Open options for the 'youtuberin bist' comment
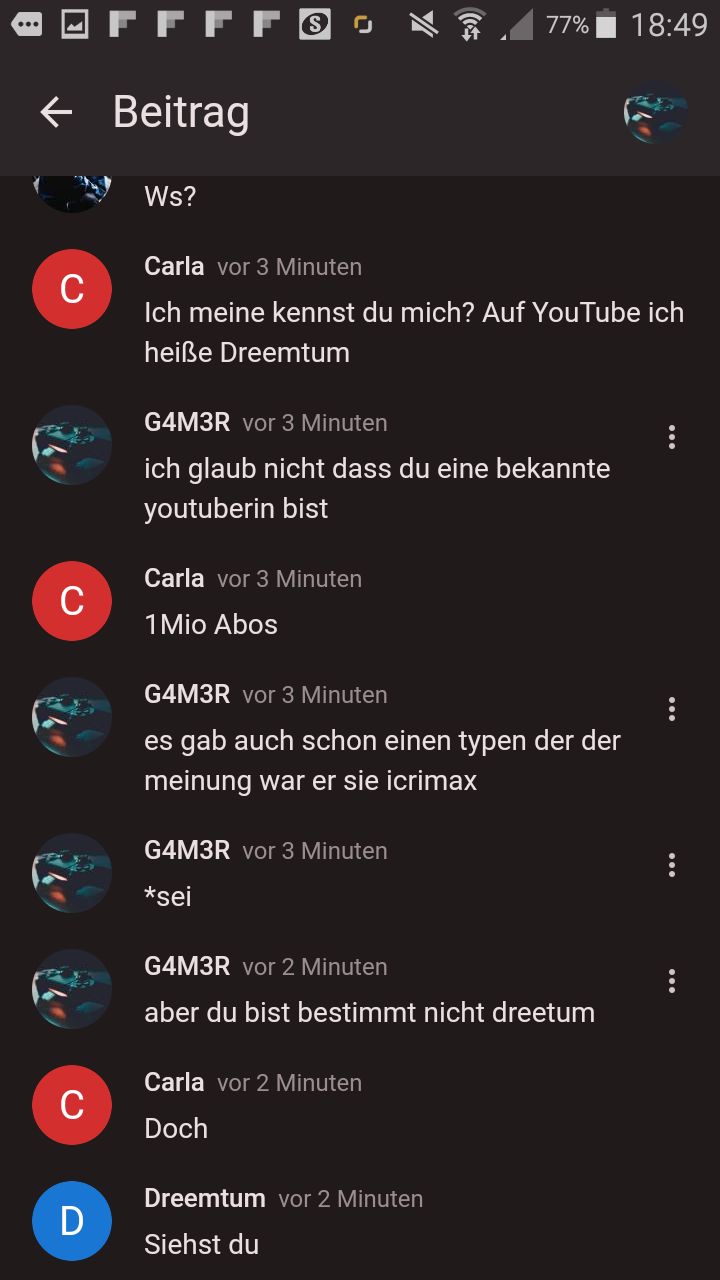This screenshot has height=1280, width=720. click(672, 437)
